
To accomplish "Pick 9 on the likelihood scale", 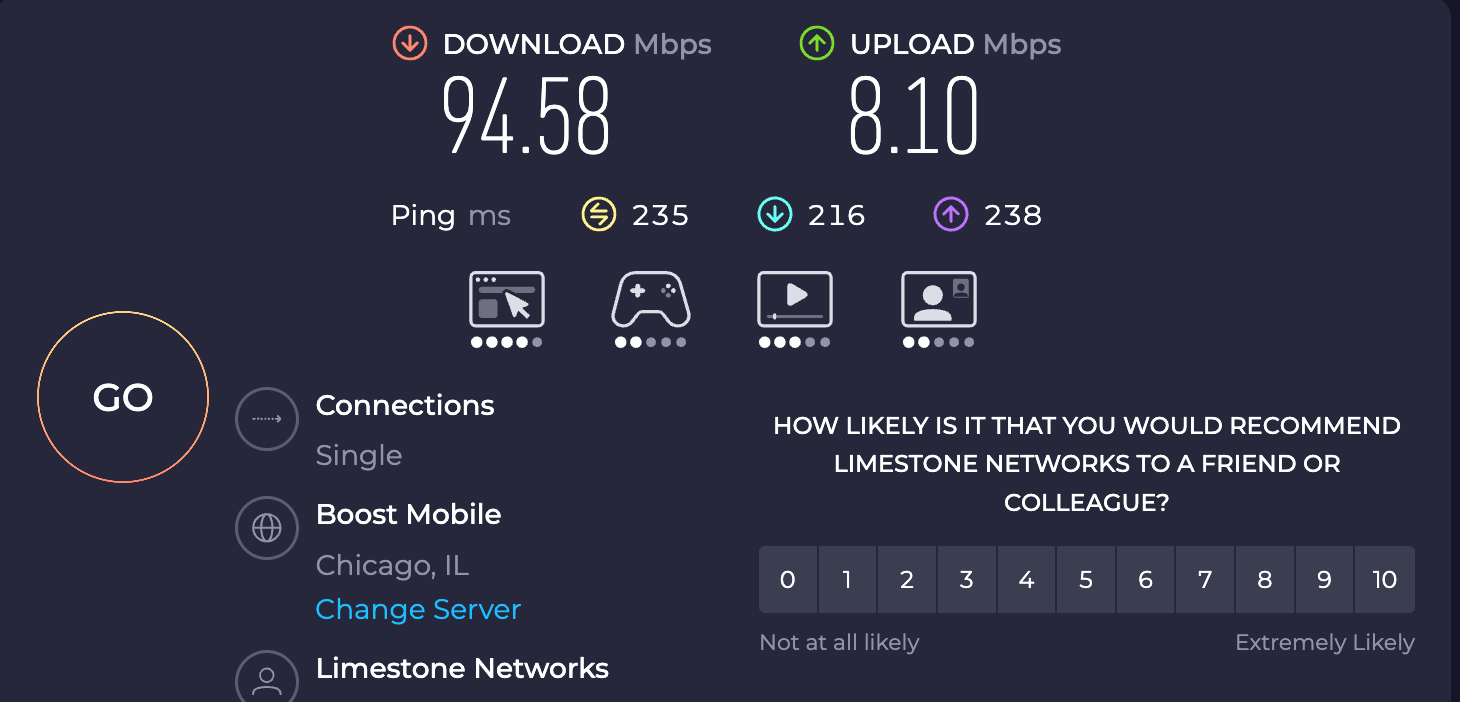I will coord(1324,579).
